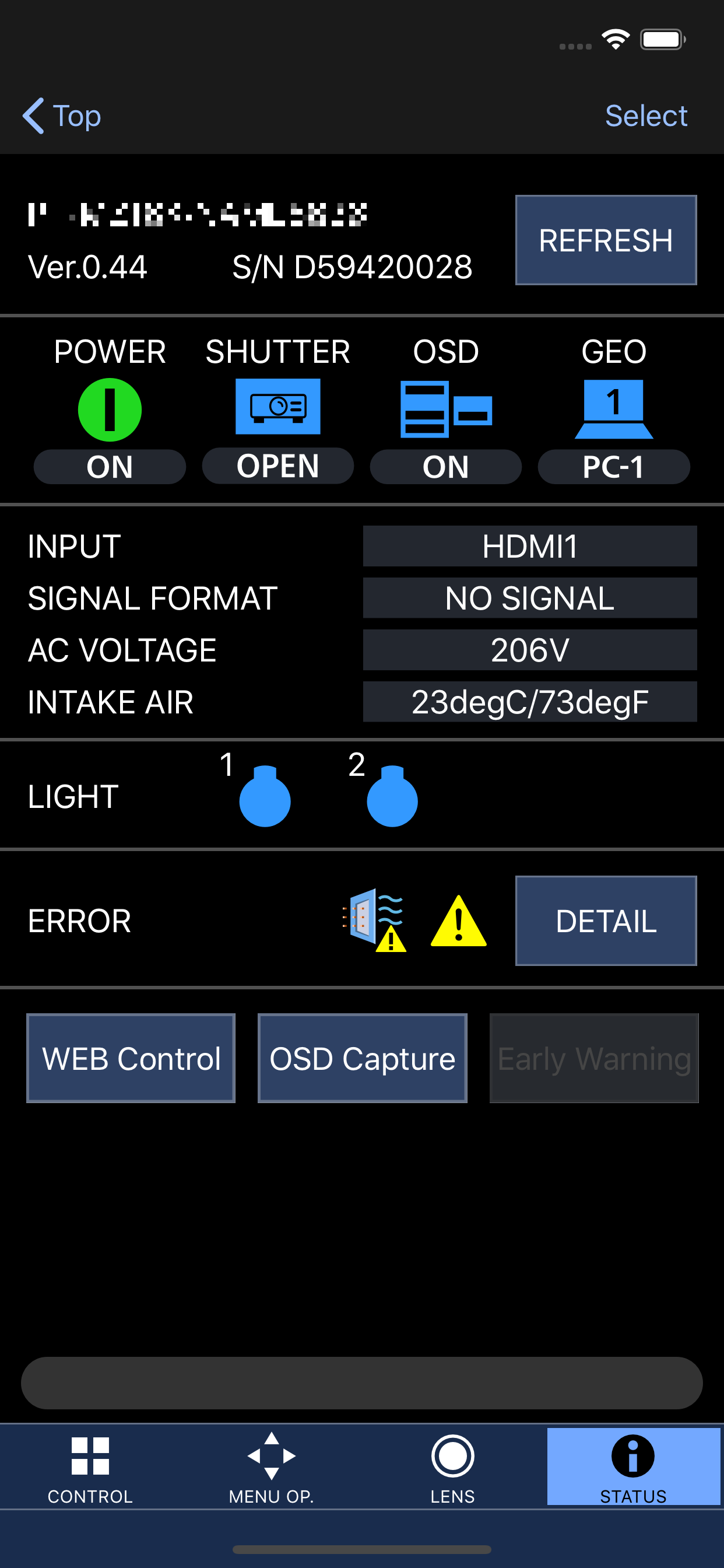724x1568 pixels.
Task: Toggle OSD from ON
Action: pos(446,467)
